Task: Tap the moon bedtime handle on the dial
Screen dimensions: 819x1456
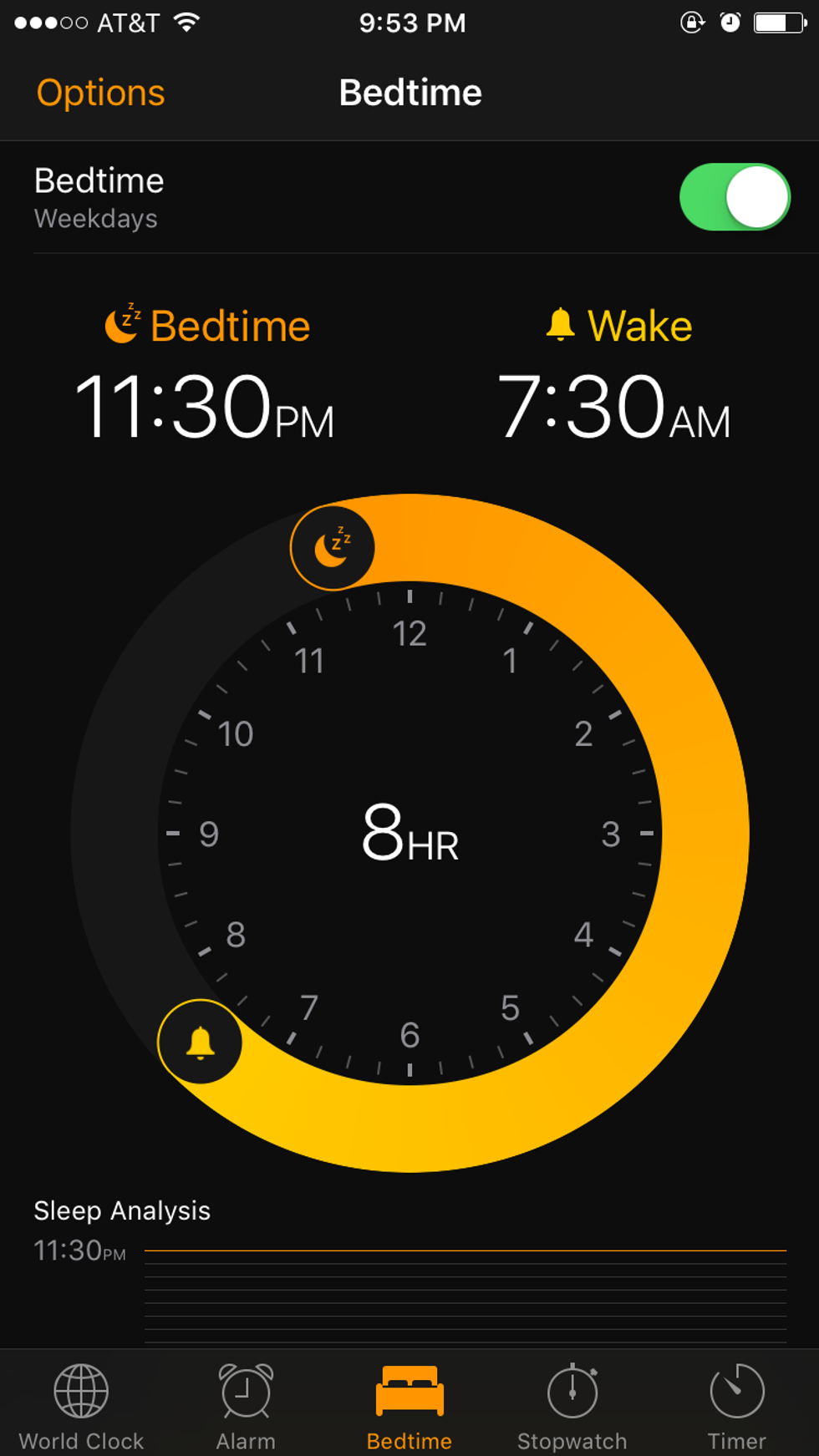Action: pyautogui.click(x=333, y=548)
